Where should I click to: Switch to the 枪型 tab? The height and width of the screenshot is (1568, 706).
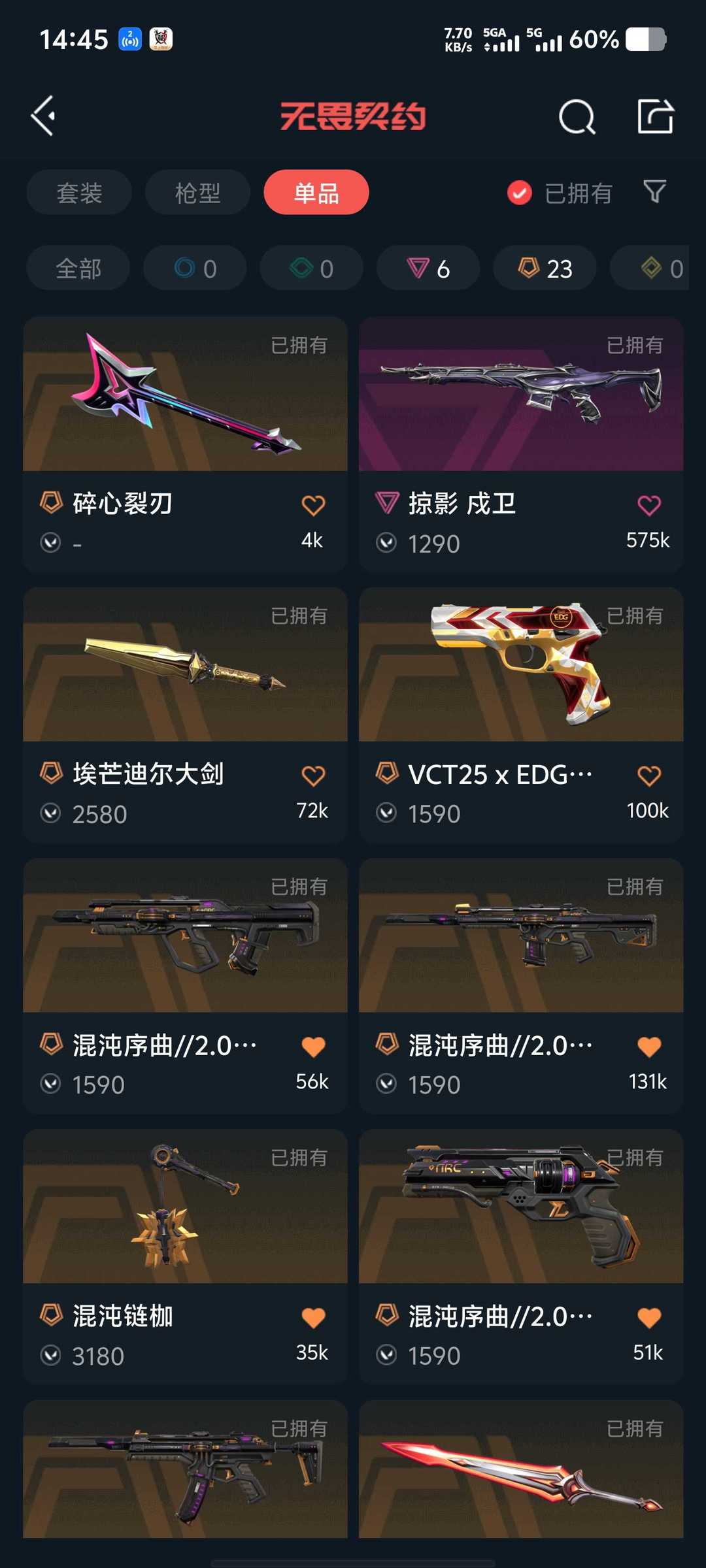coord(197,192)
